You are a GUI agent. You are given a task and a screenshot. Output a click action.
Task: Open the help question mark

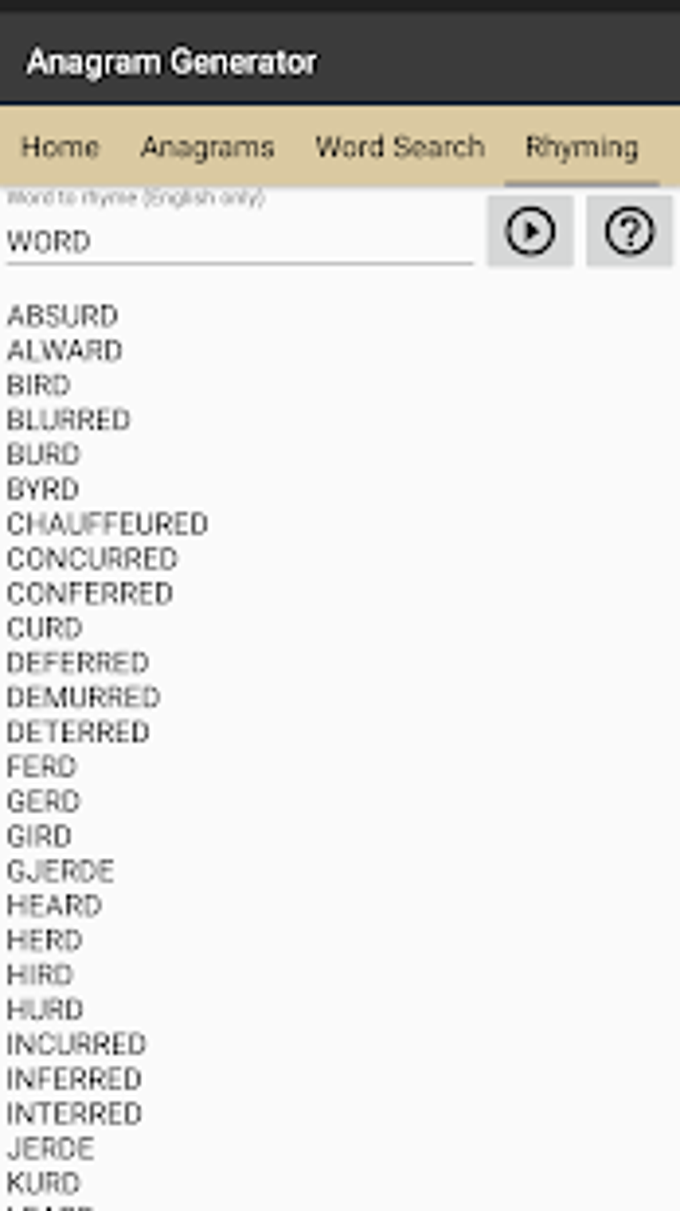click(x=629, y=232)
